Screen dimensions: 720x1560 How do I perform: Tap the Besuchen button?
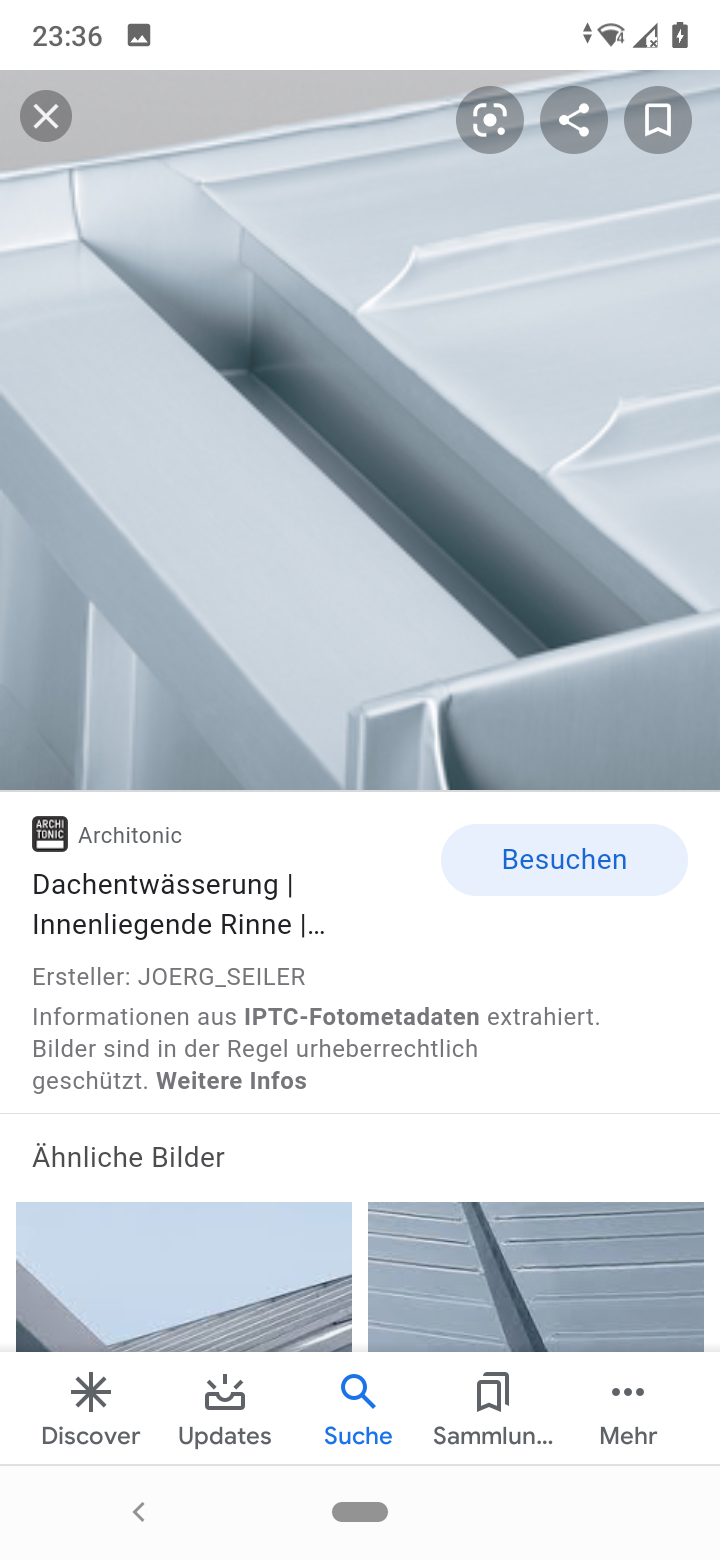click(x=564, y=860)
